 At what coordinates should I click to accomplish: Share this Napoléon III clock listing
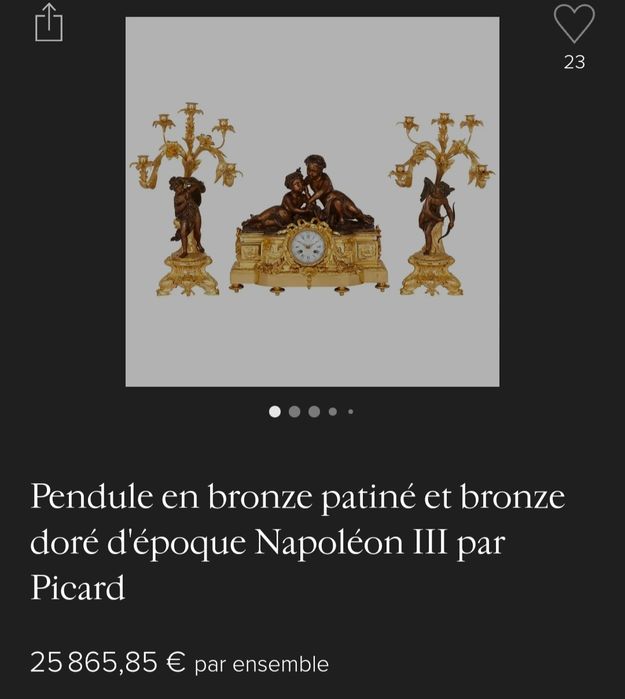coord(49,23)
